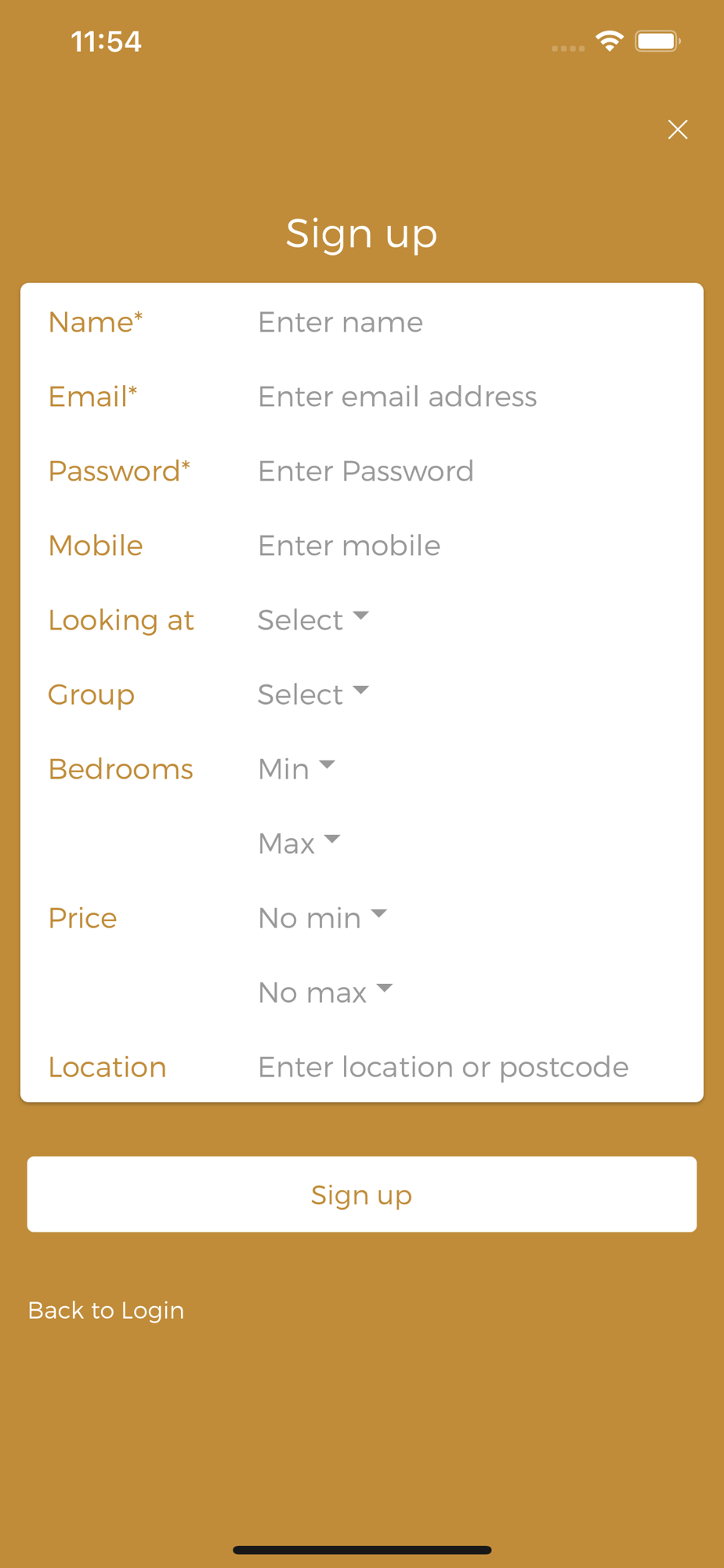Tap the Enter mobile field
This screenshot has height=1568, width=724.
pyautogui.click(x=467, y=546)
